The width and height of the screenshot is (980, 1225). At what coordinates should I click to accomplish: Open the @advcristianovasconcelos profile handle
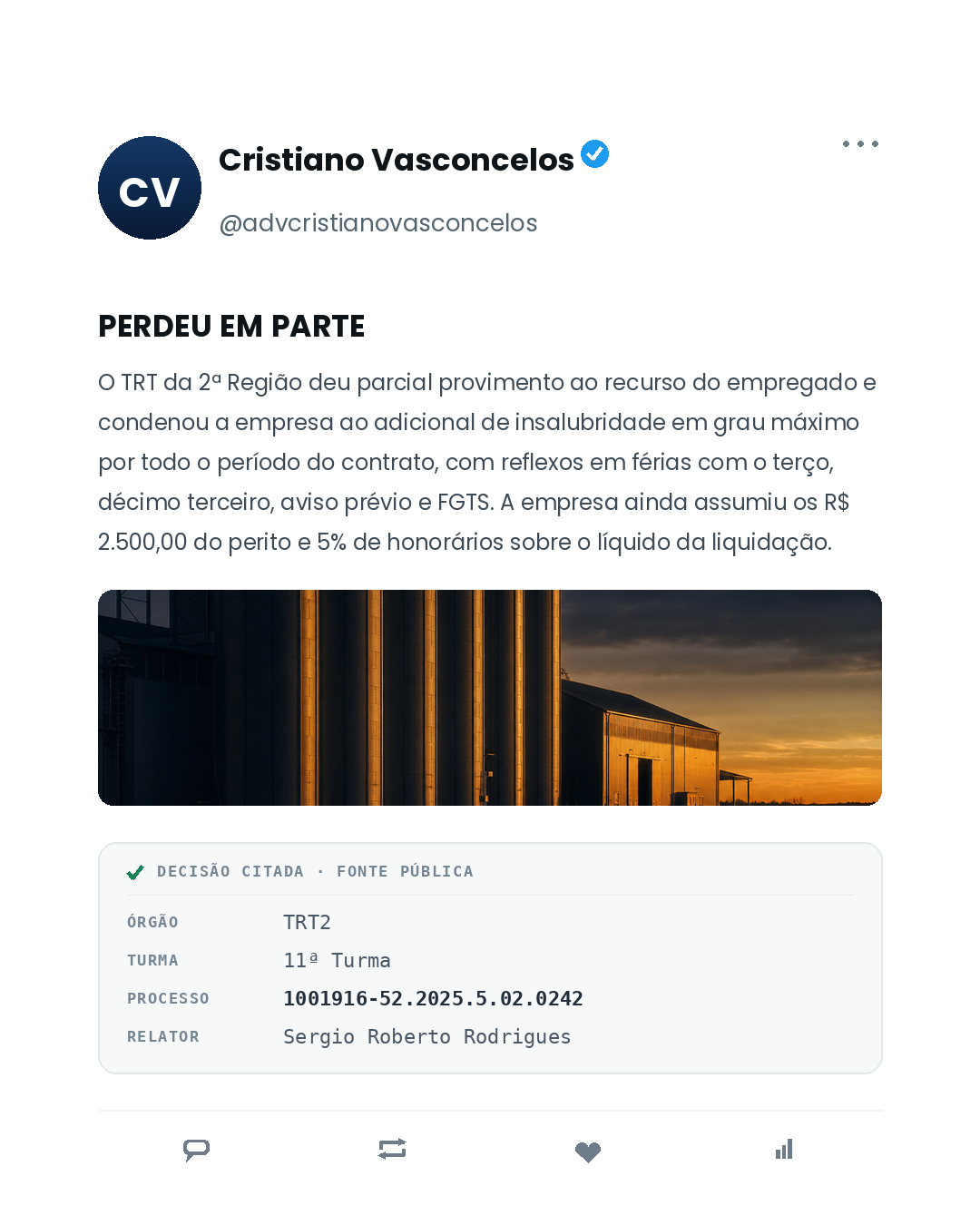tap(378, 223)
